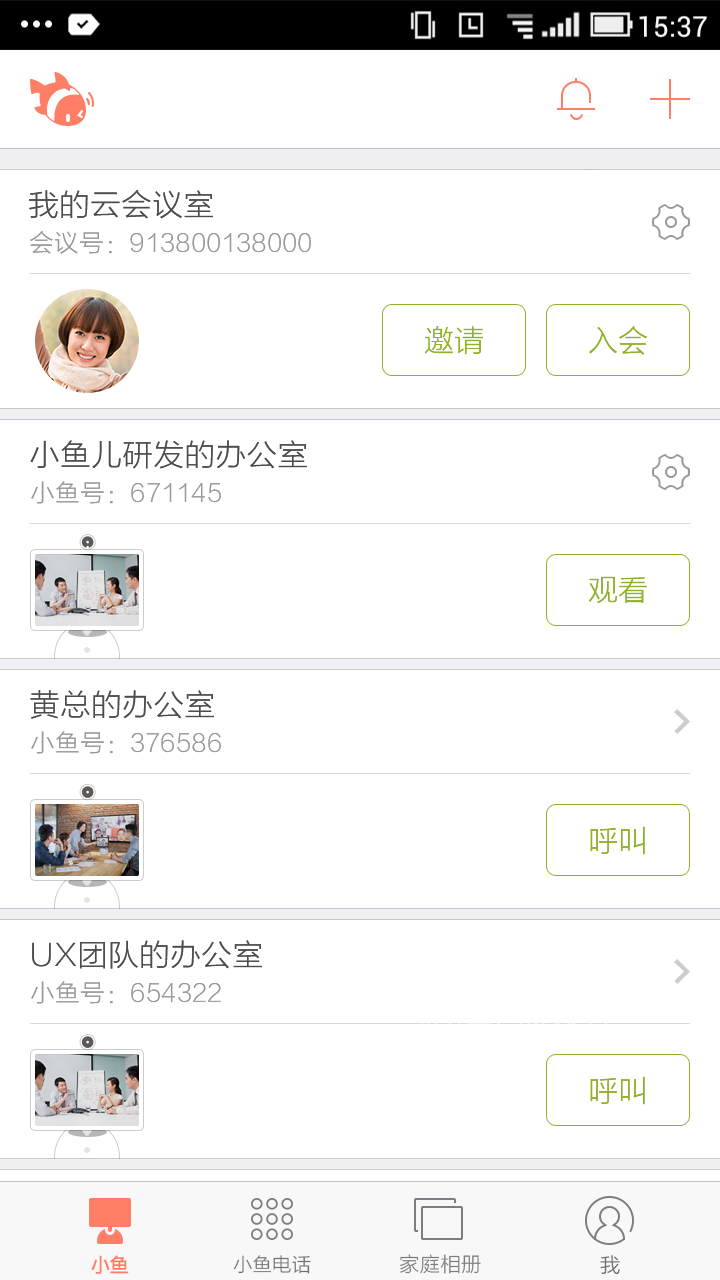
Task: Tap the user avatar photo
Action: point(87,340)
